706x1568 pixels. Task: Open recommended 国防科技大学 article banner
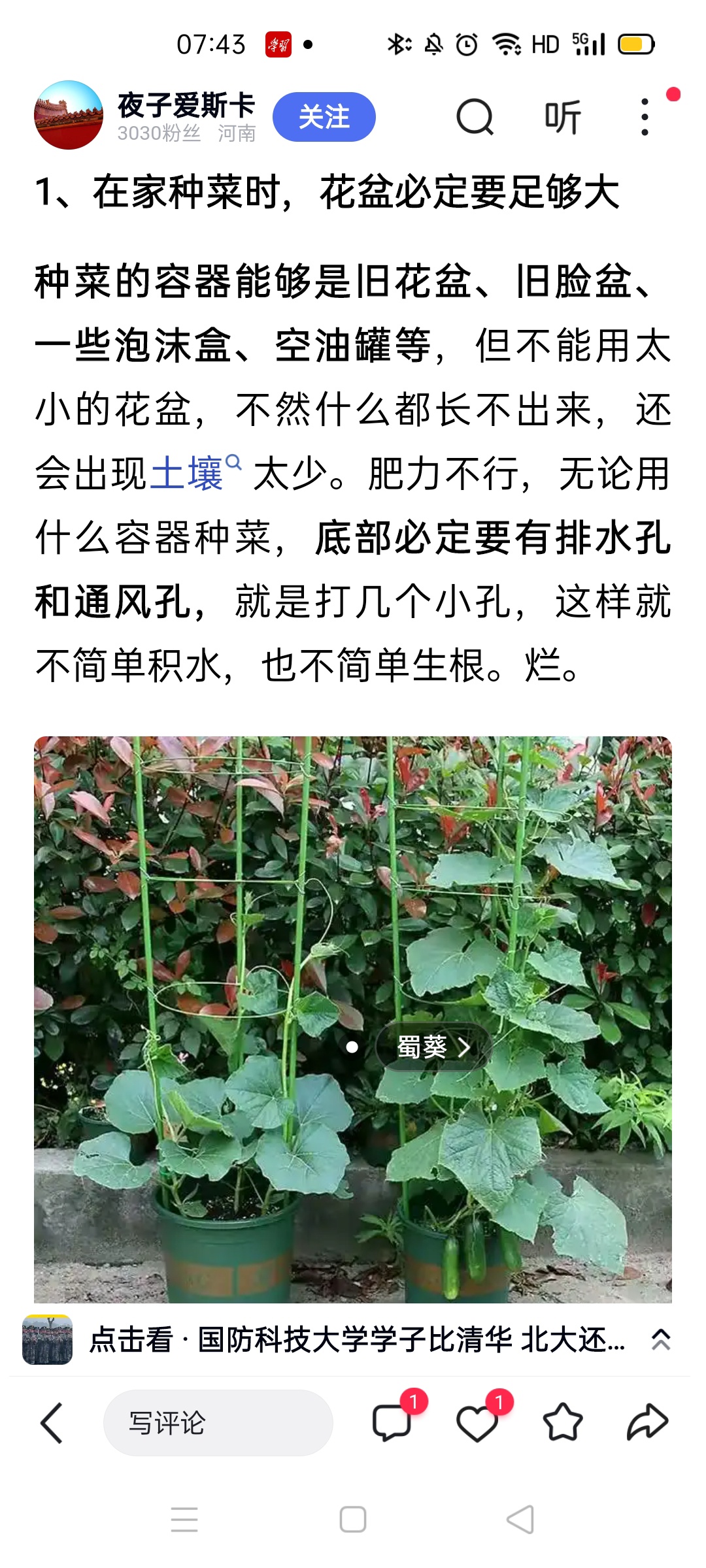(356, 1341)
